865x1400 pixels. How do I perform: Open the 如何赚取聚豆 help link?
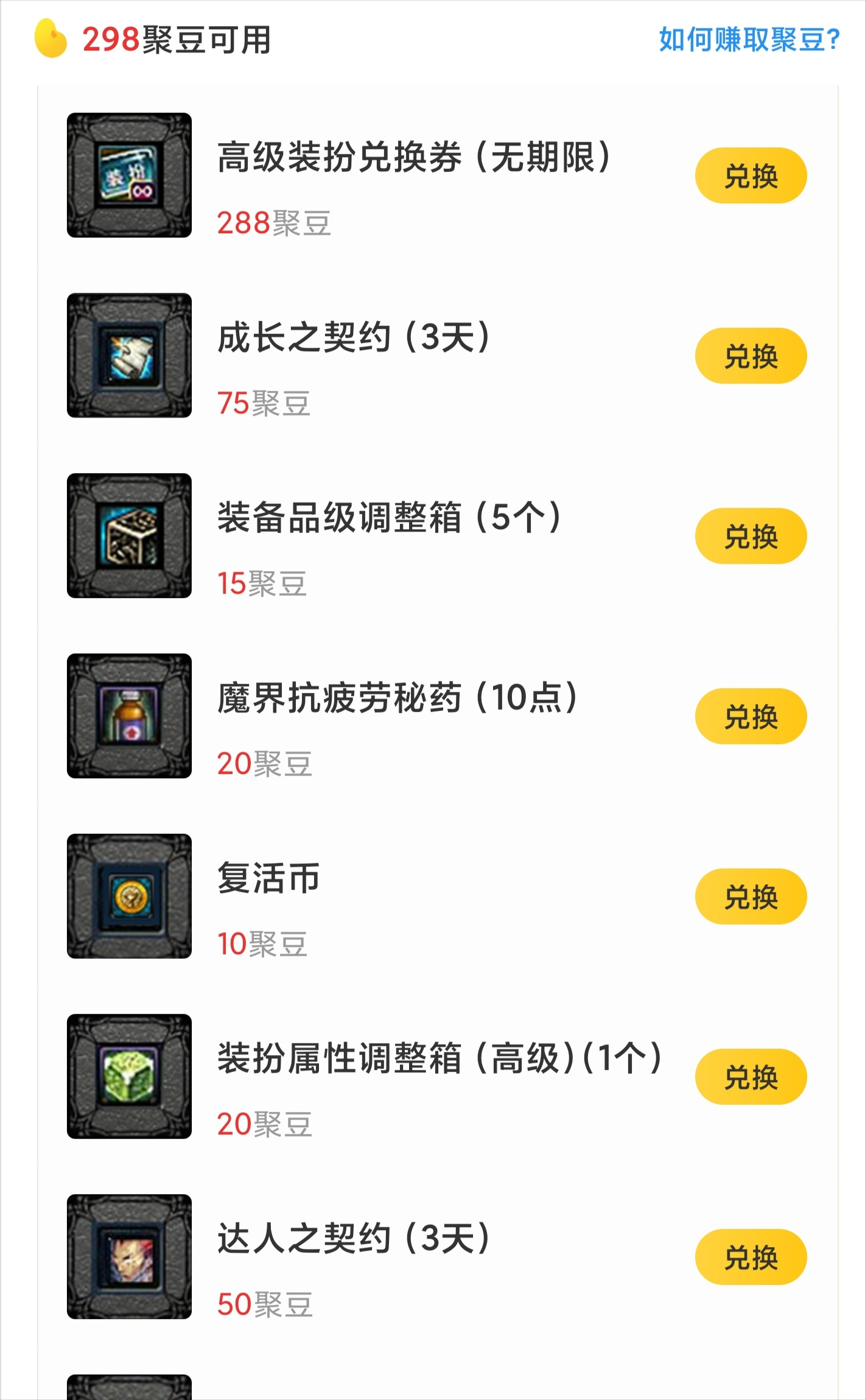point(748,38)
